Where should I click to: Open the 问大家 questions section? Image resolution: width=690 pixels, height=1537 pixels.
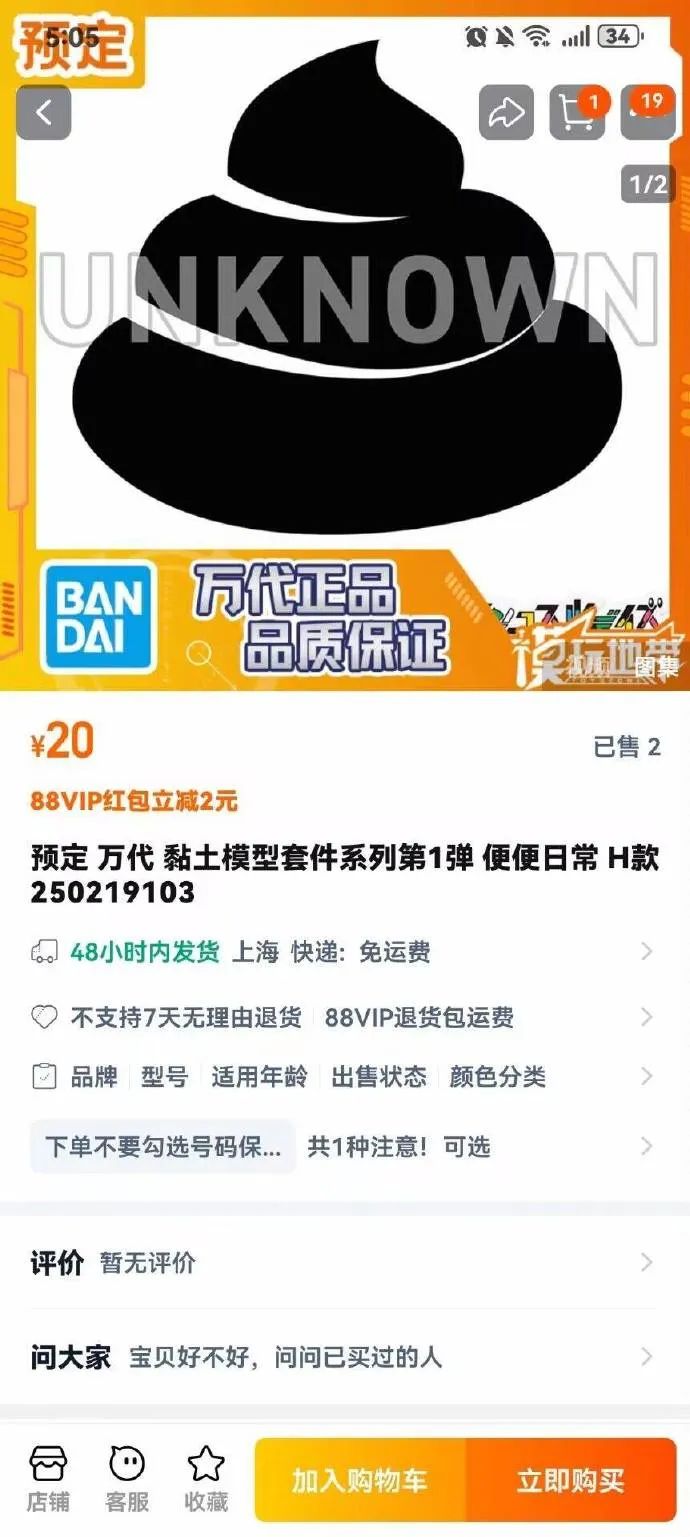pyautogui.click(x=344, y=1357)
